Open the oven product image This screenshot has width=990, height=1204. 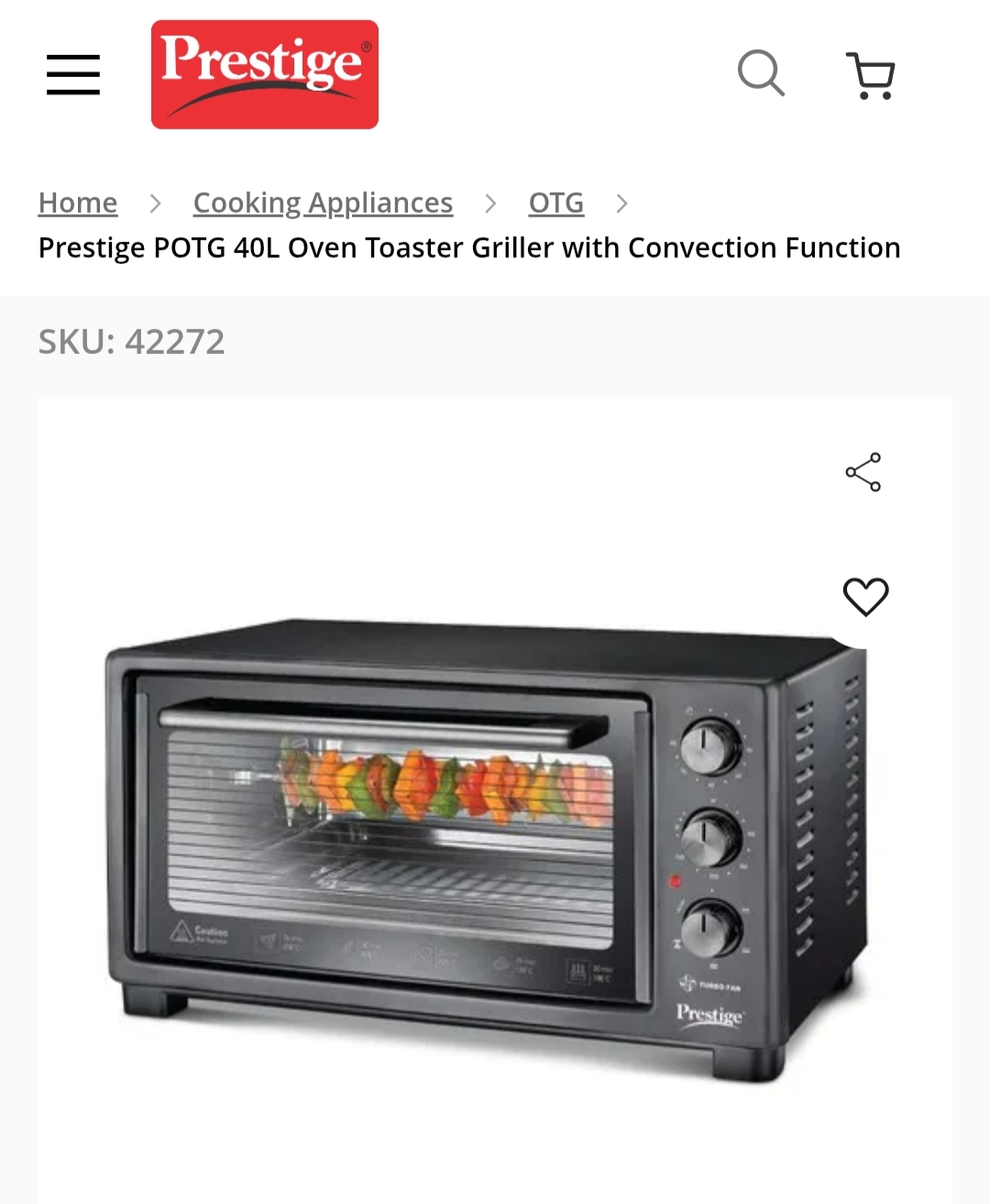point(486,848)
